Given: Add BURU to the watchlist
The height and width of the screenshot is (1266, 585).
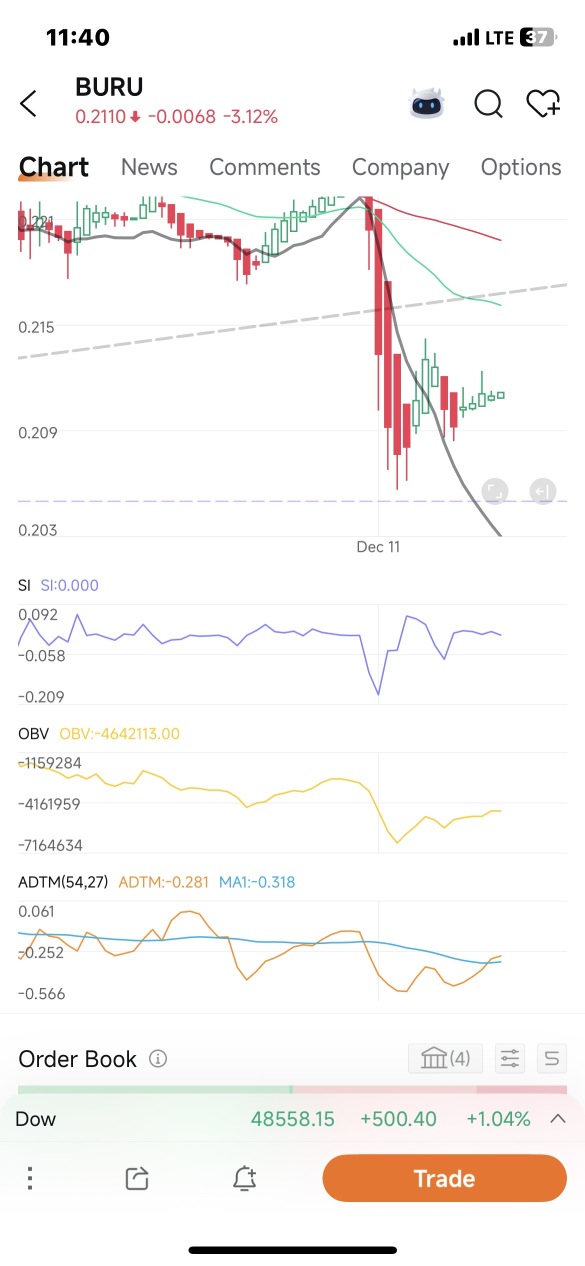Looking at the screenshot, I should tap(543, 103).
